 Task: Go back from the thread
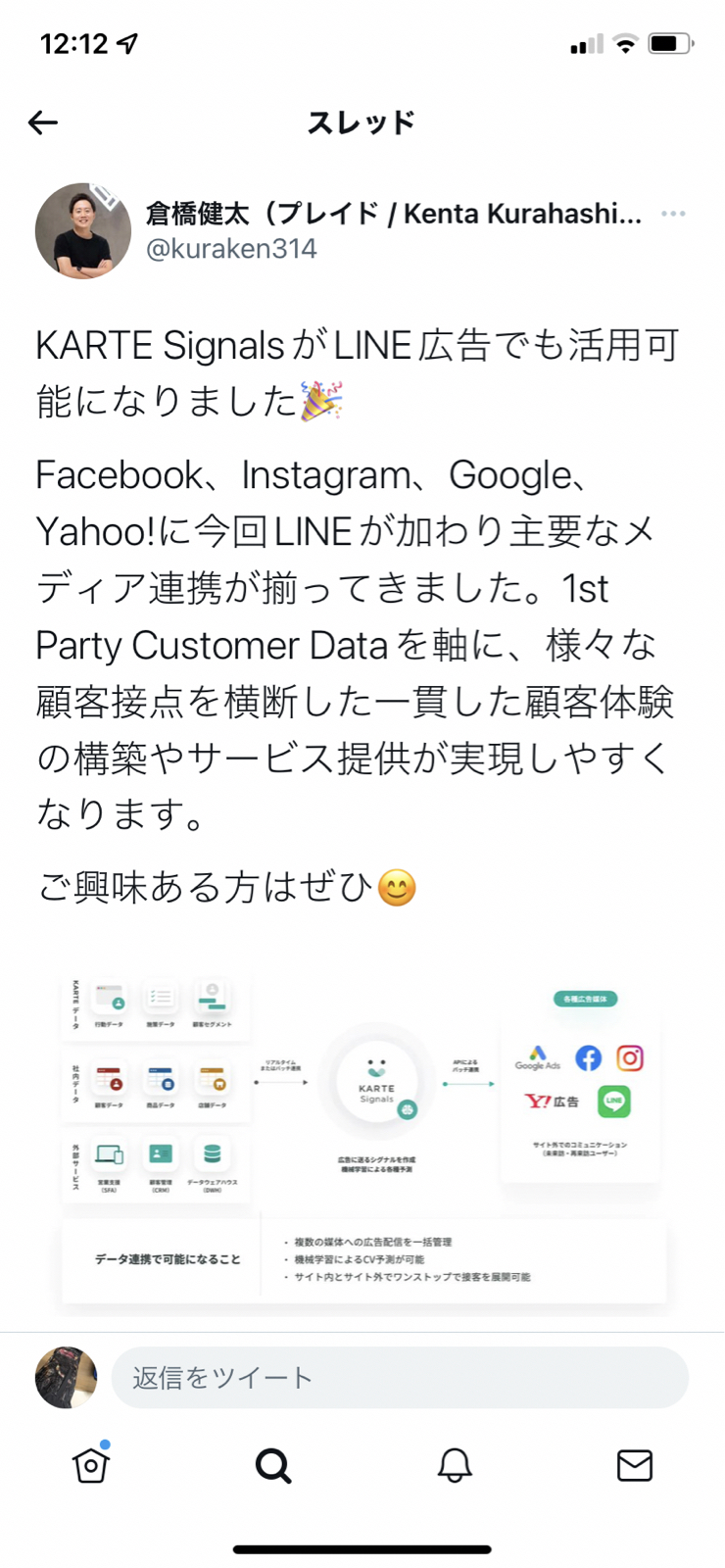click(43, 122)
